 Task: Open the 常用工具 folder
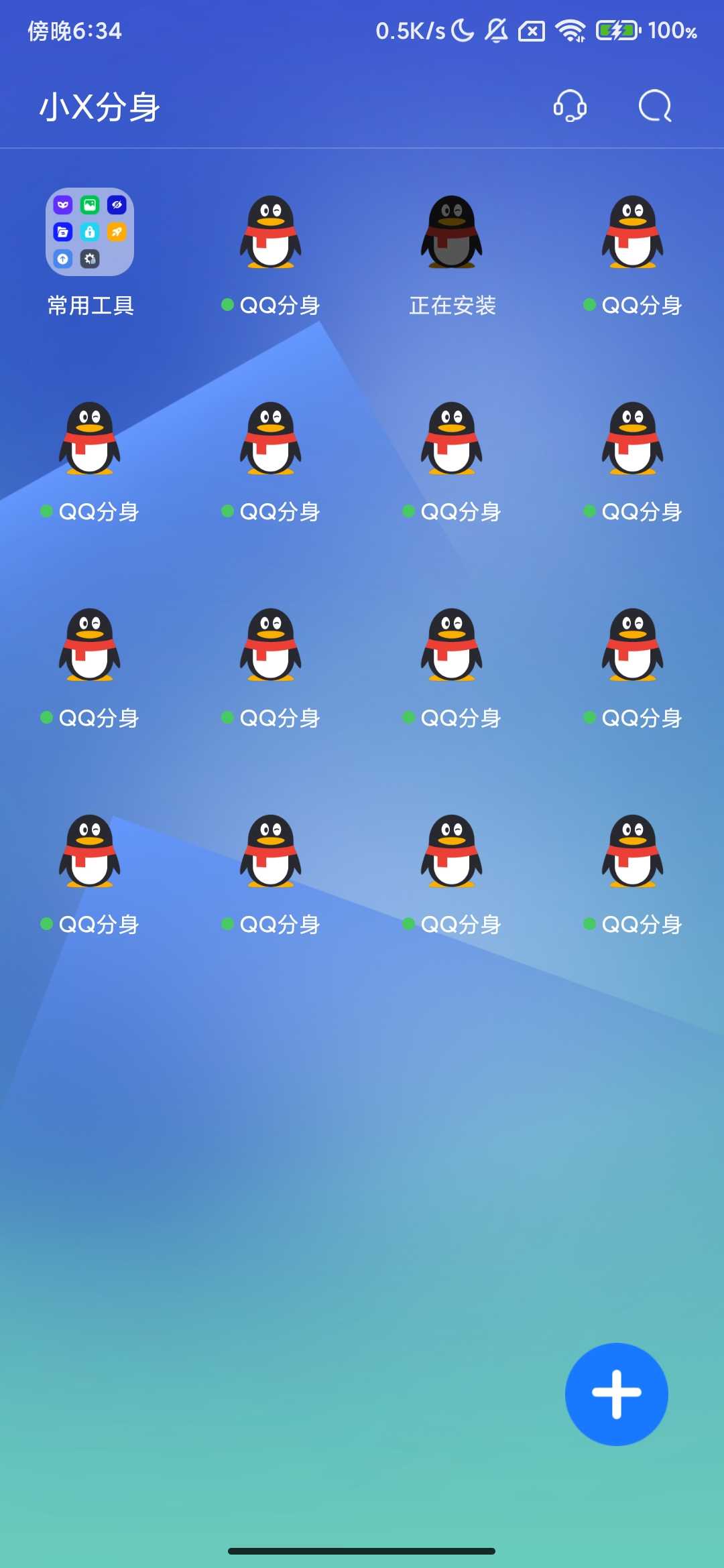(90, 232)
